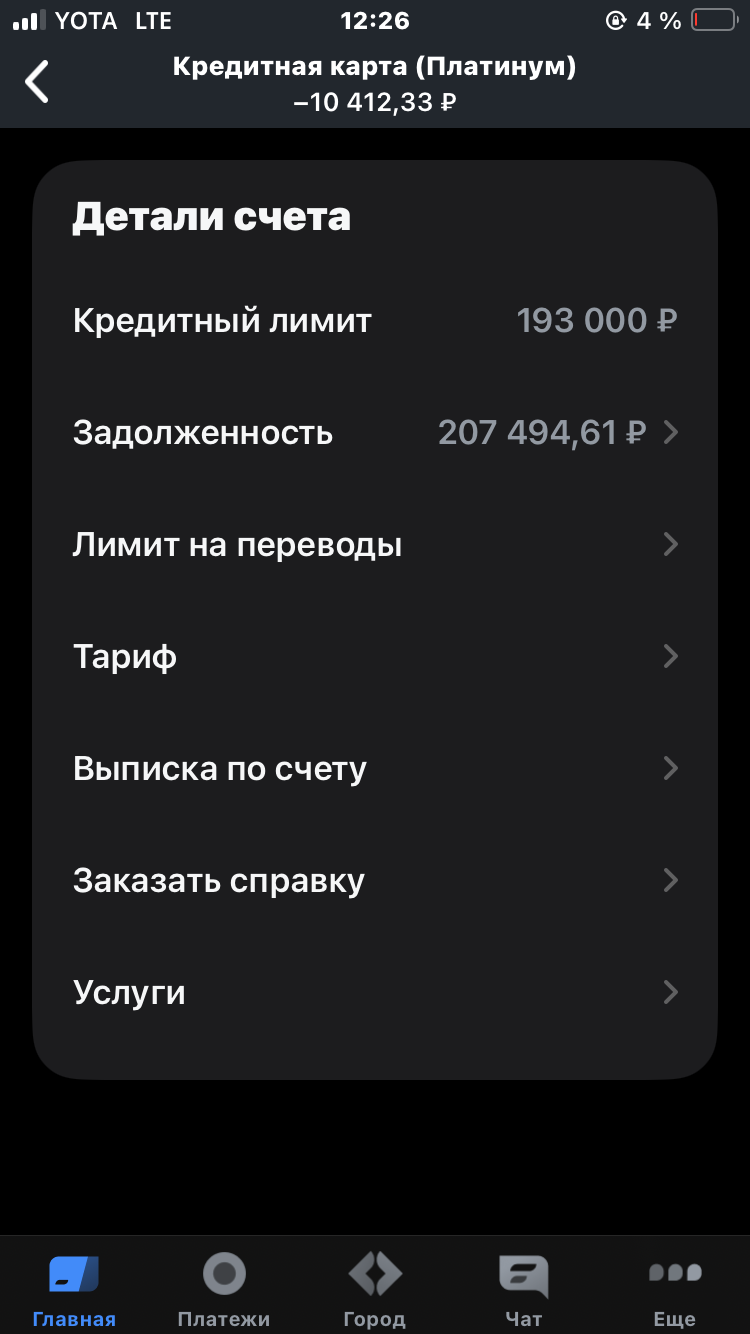Image resolution: width=750 pixels, height=1334 pixels.
Task: Switch to the Город tab
Action: [x=375, y=1290]
